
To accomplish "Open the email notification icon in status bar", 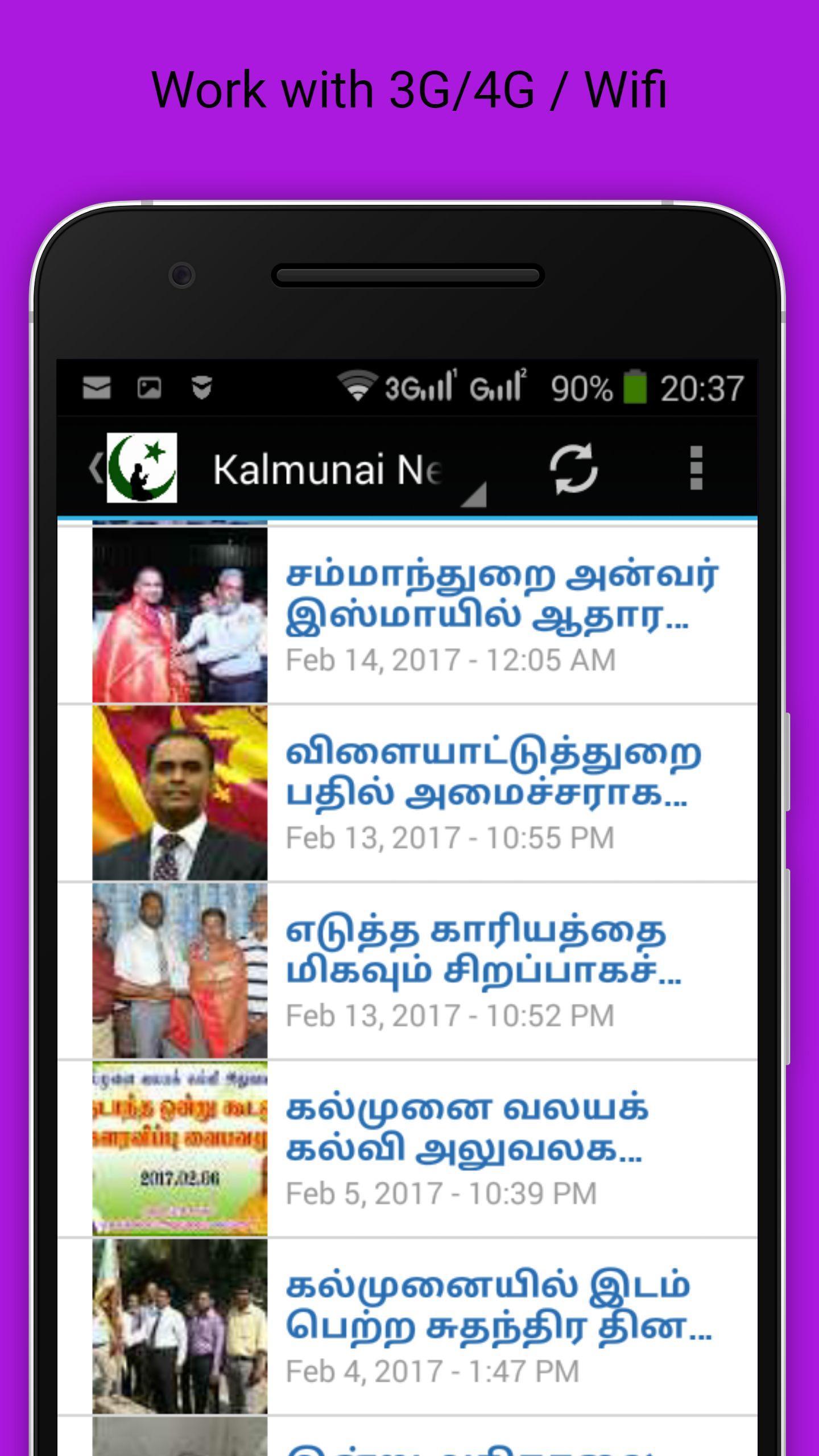I will coord(97,388).
